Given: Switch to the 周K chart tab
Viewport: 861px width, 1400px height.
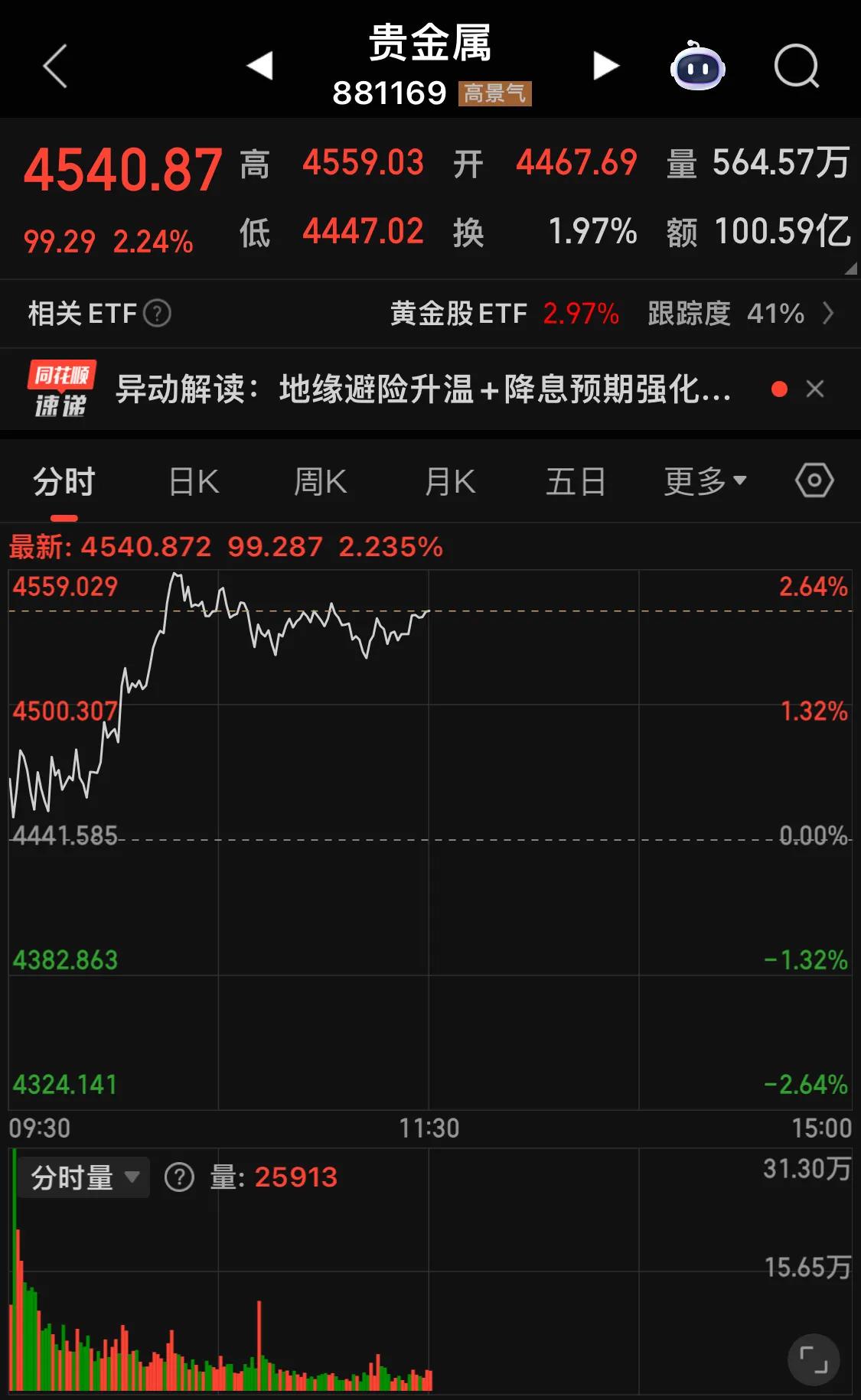Looking at the screenshot, I should 321,482.
